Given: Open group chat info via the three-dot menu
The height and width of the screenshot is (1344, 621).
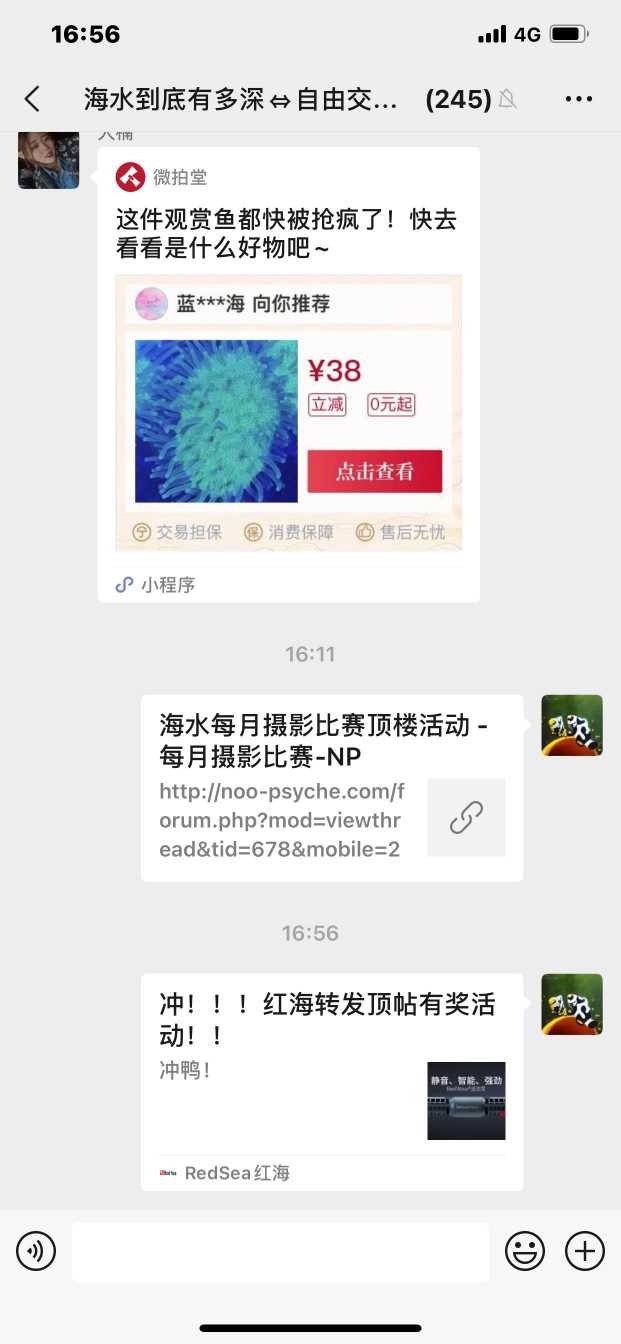Looking at the screenshot, I should click(x=579, y=98).
